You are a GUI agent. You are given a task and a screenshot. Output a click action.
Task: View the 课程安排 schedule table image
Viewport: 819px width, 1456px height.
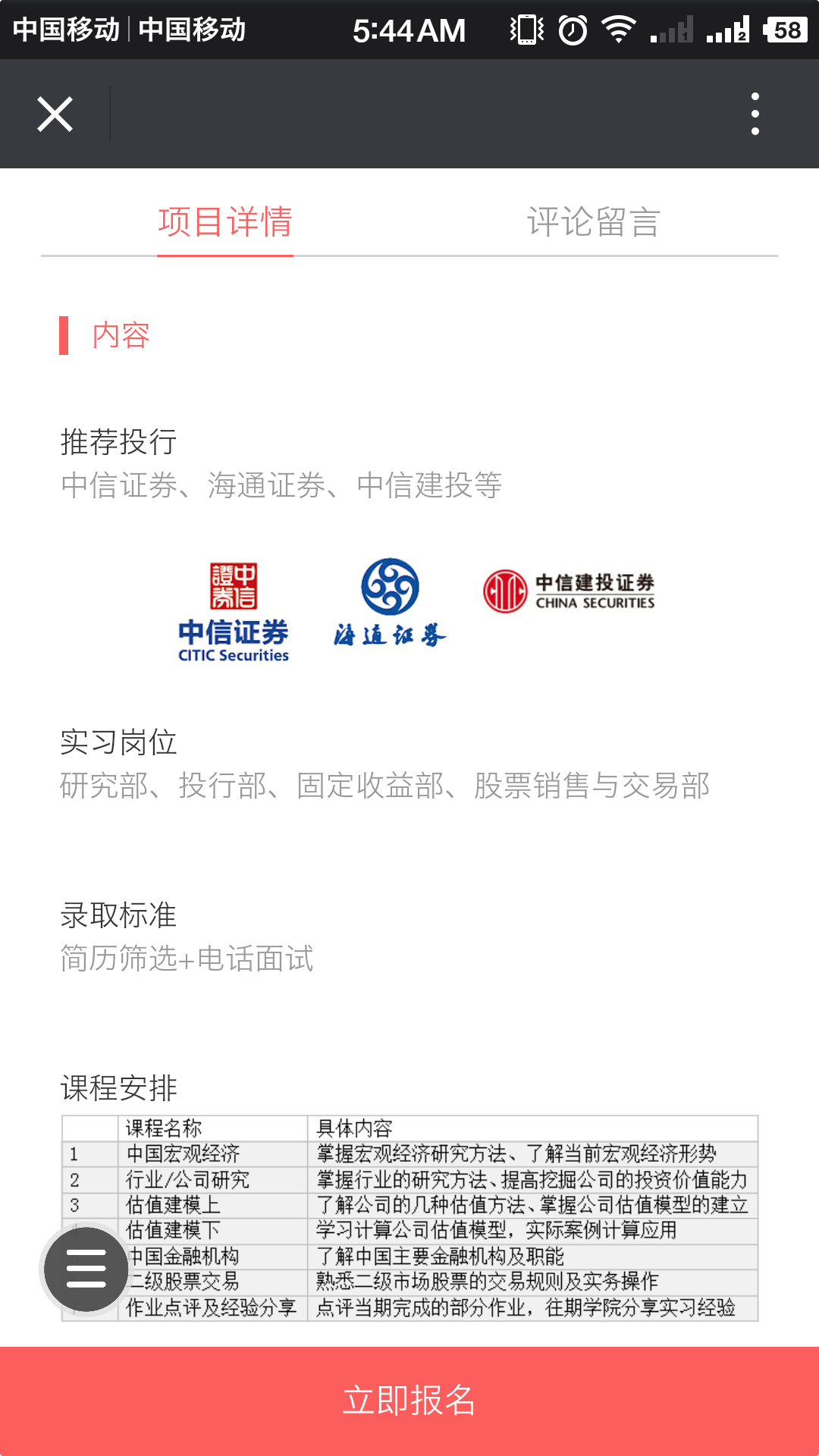pyautogui.click(x=409, y=1218)
